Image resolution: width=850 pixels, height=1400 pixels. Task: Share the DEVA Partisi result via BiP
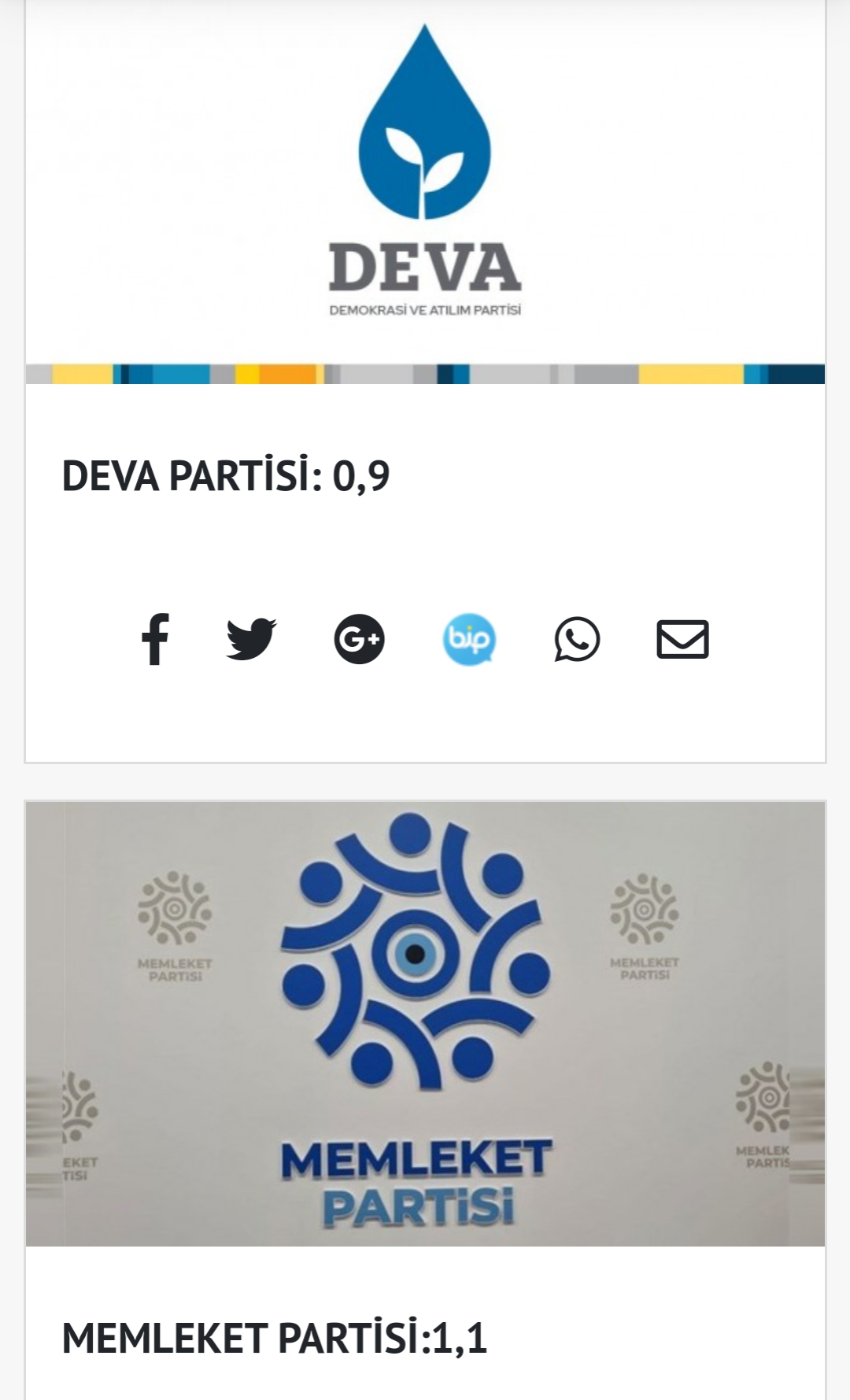coord(469,638)
